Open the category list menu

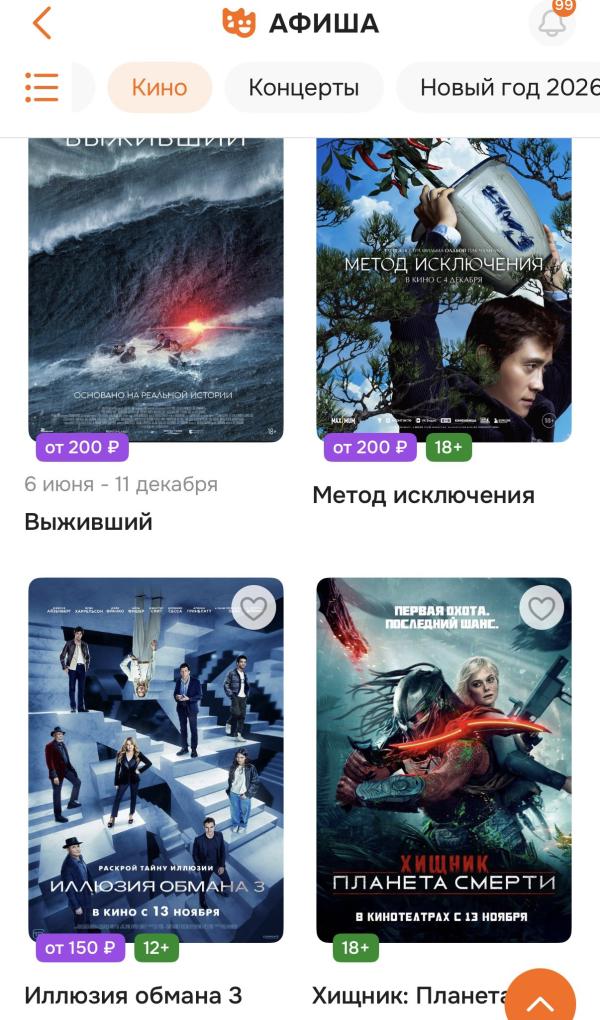click(x=42, y=87)
